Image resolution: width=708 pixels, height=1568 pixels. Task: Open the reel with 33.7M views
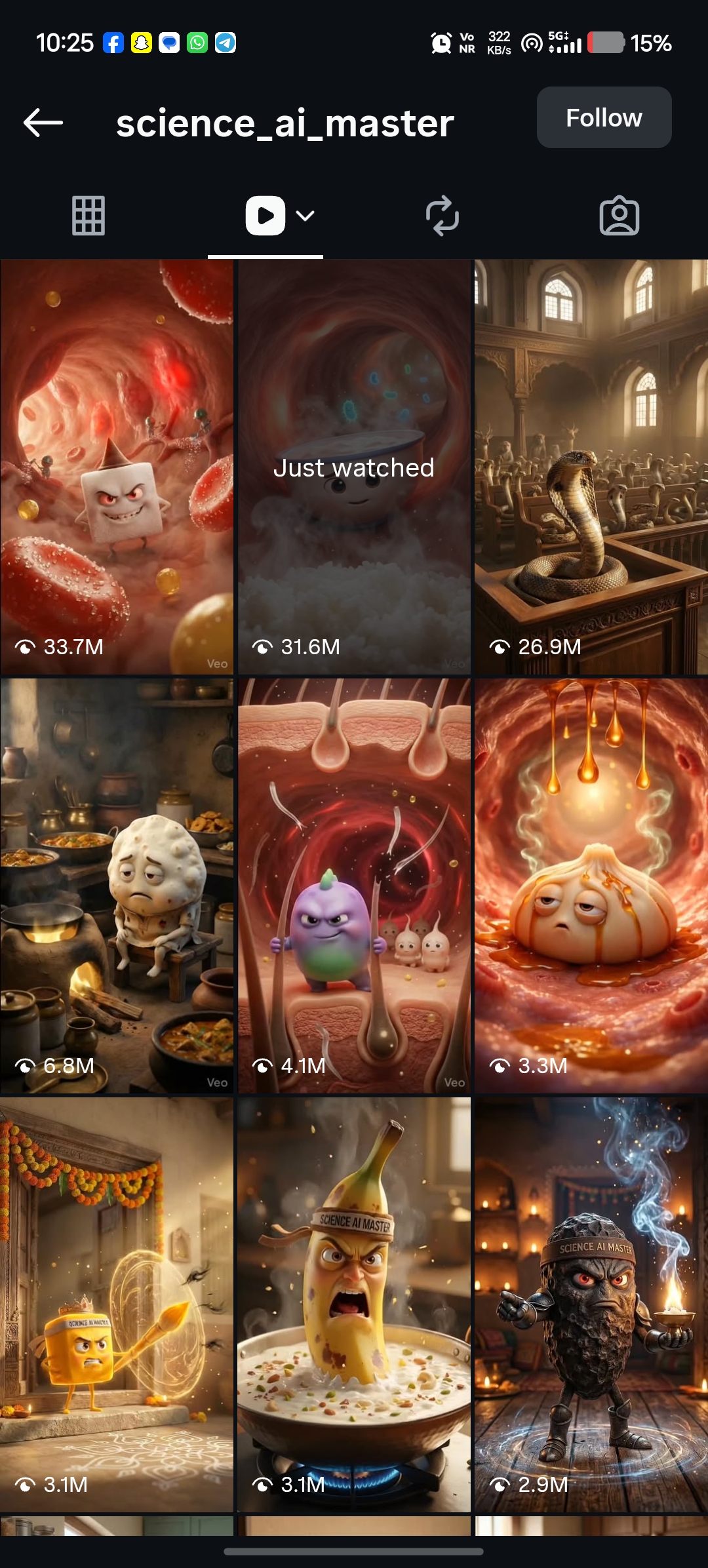pyautogui.click(x=117, y=467)
